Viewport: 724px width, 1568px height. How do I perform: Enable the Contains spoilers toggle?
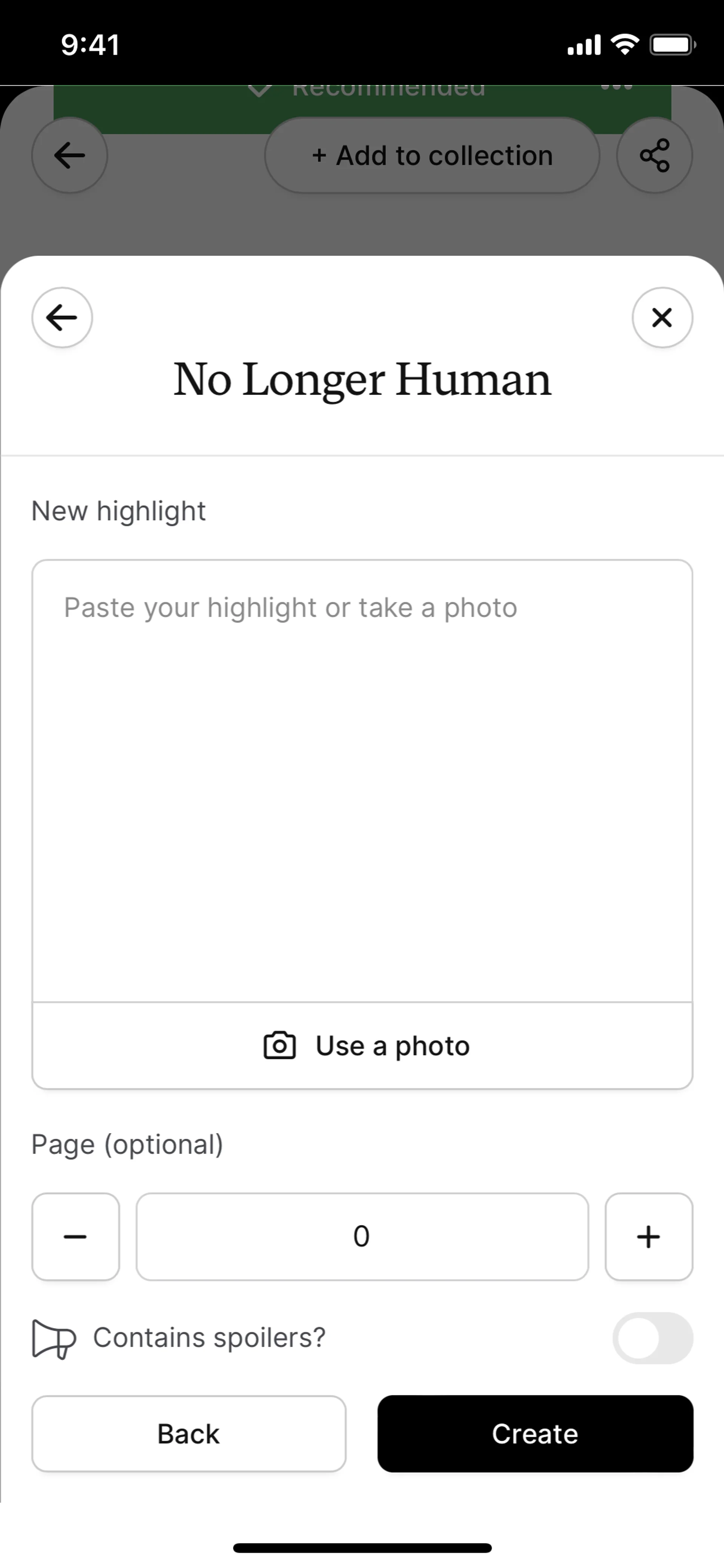[652, 1338]
